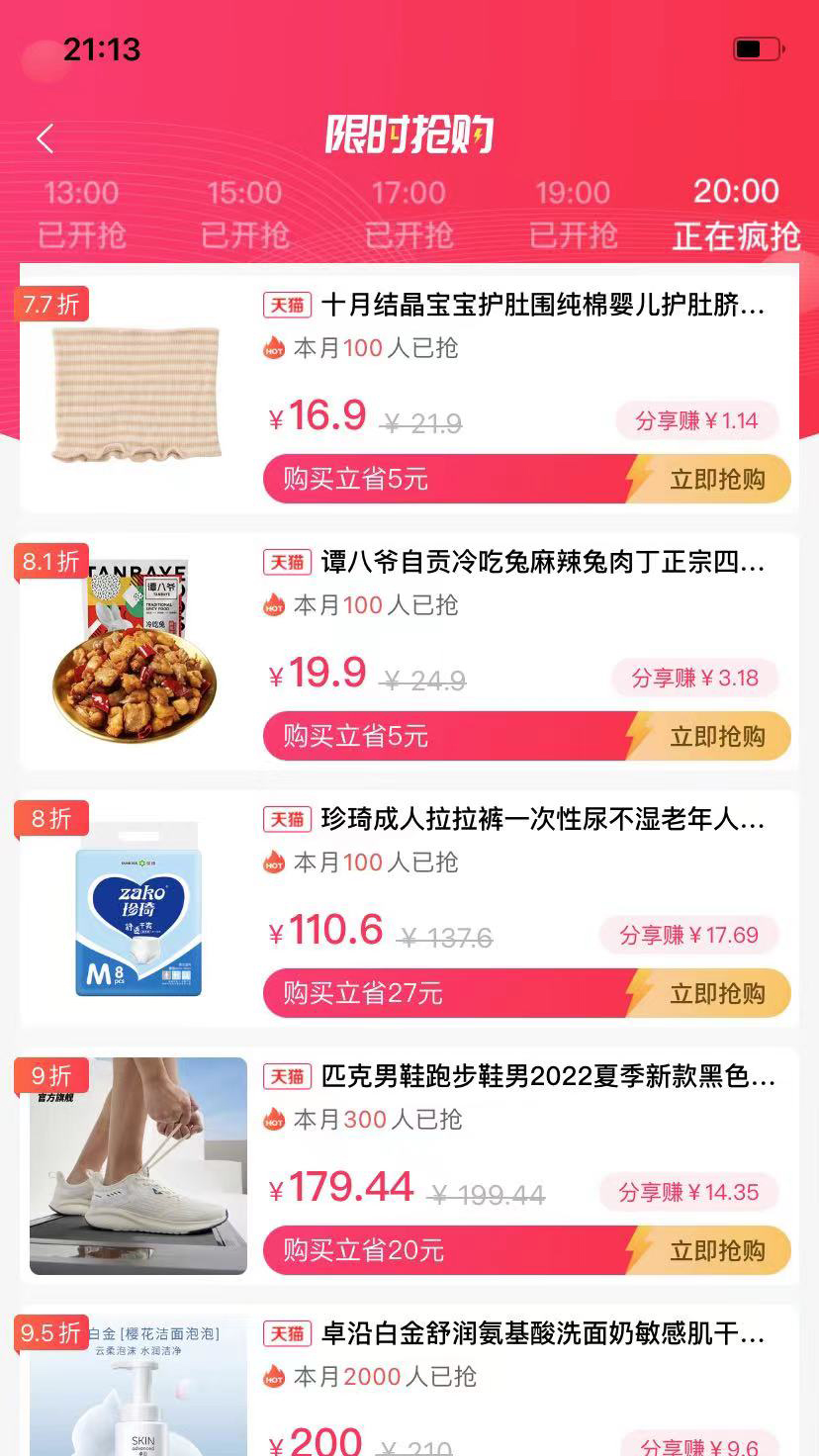The width and height of the screenshot is (819, 1456).
Task: Open the product photo of the spicy rabbit dish
Action: click(136, 648)
